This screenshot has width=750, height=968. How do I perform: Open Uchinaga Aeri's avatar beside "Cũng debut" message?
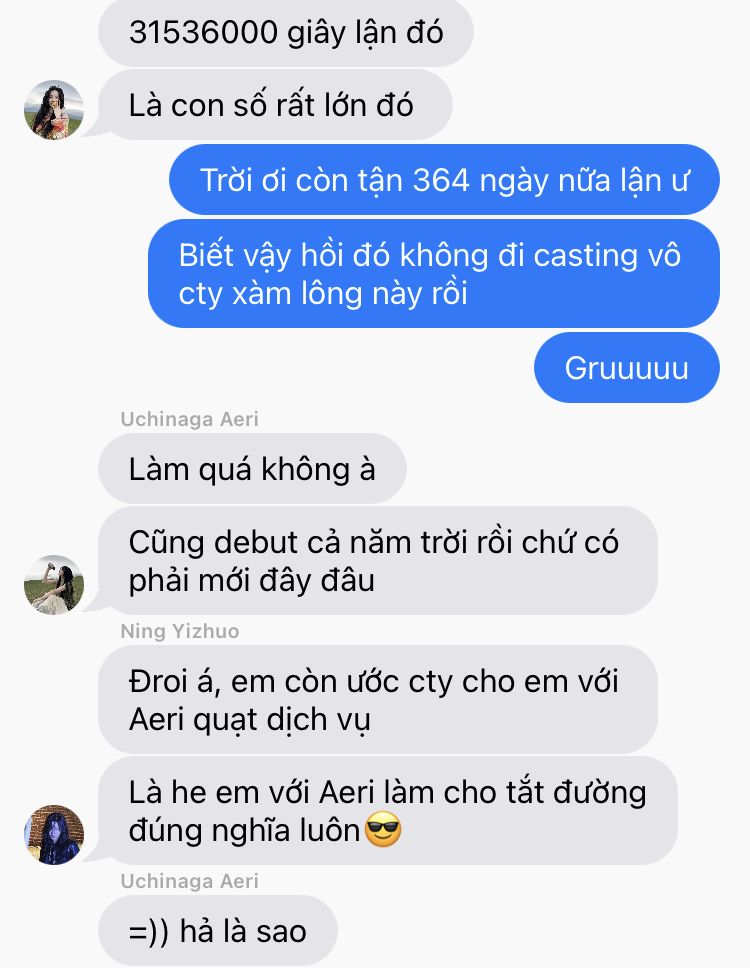pyautogui.click(x=54, y=585)
